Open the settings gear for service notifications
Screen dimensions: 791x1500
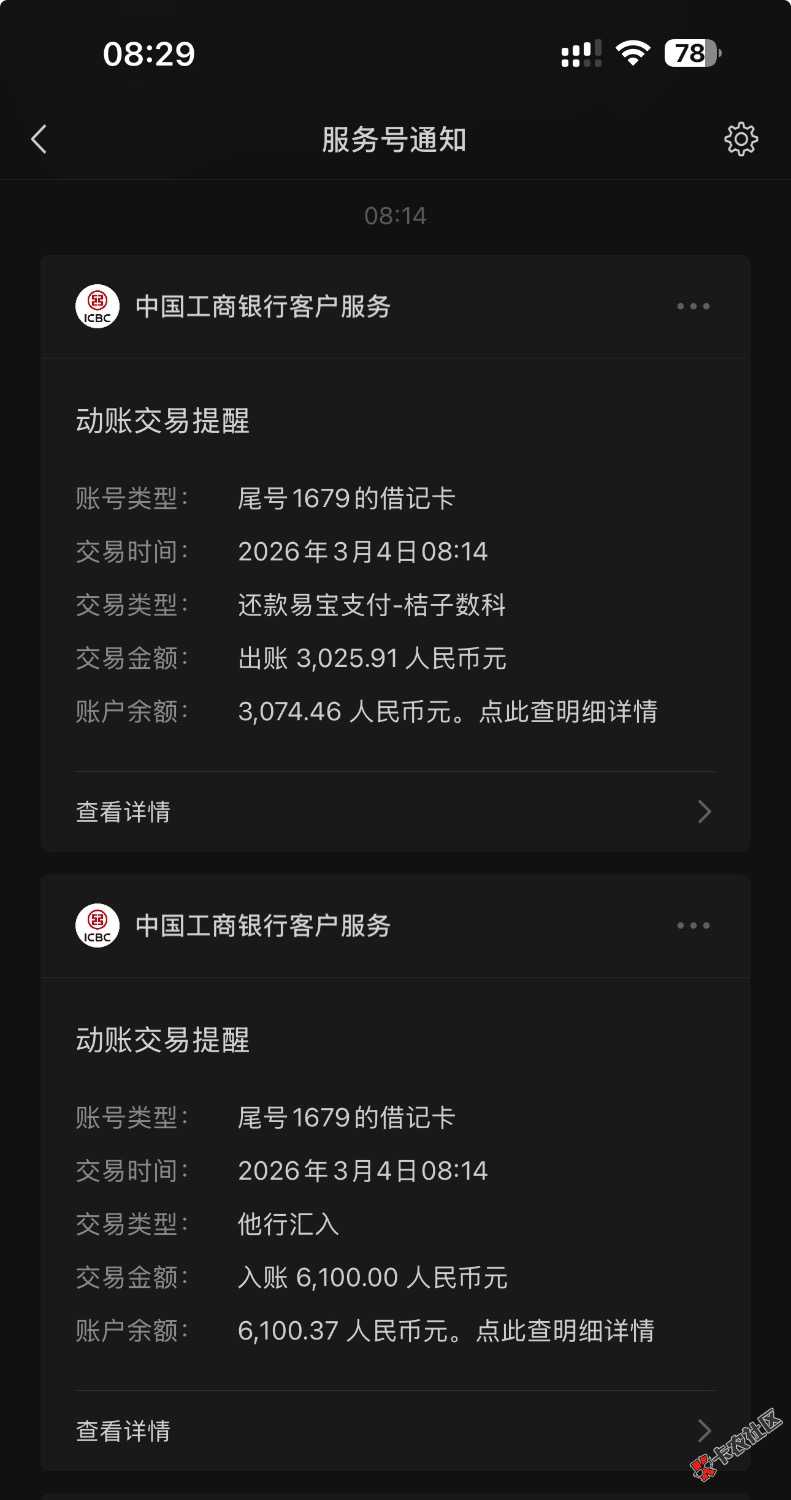(741, 139)
